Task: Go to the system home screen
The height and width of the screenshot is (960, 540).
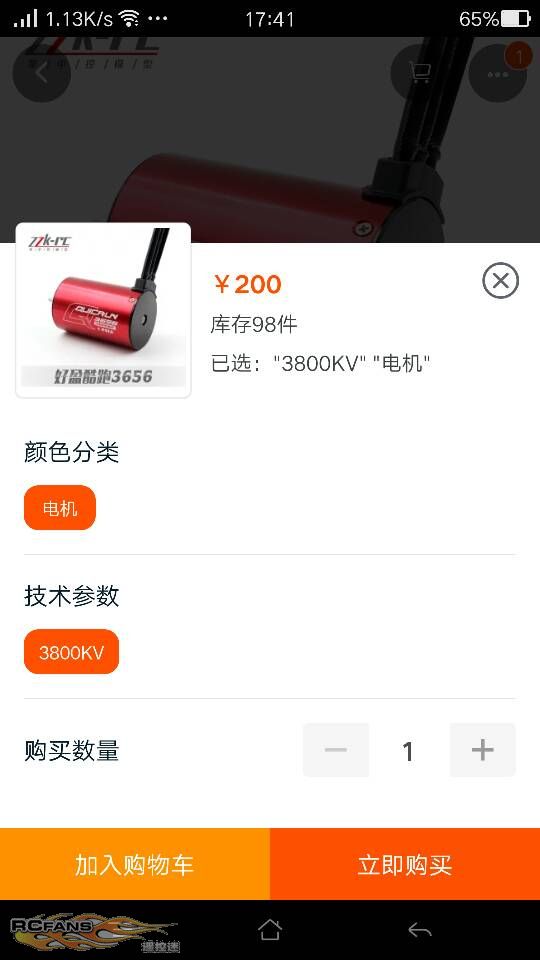Action: 269,930
